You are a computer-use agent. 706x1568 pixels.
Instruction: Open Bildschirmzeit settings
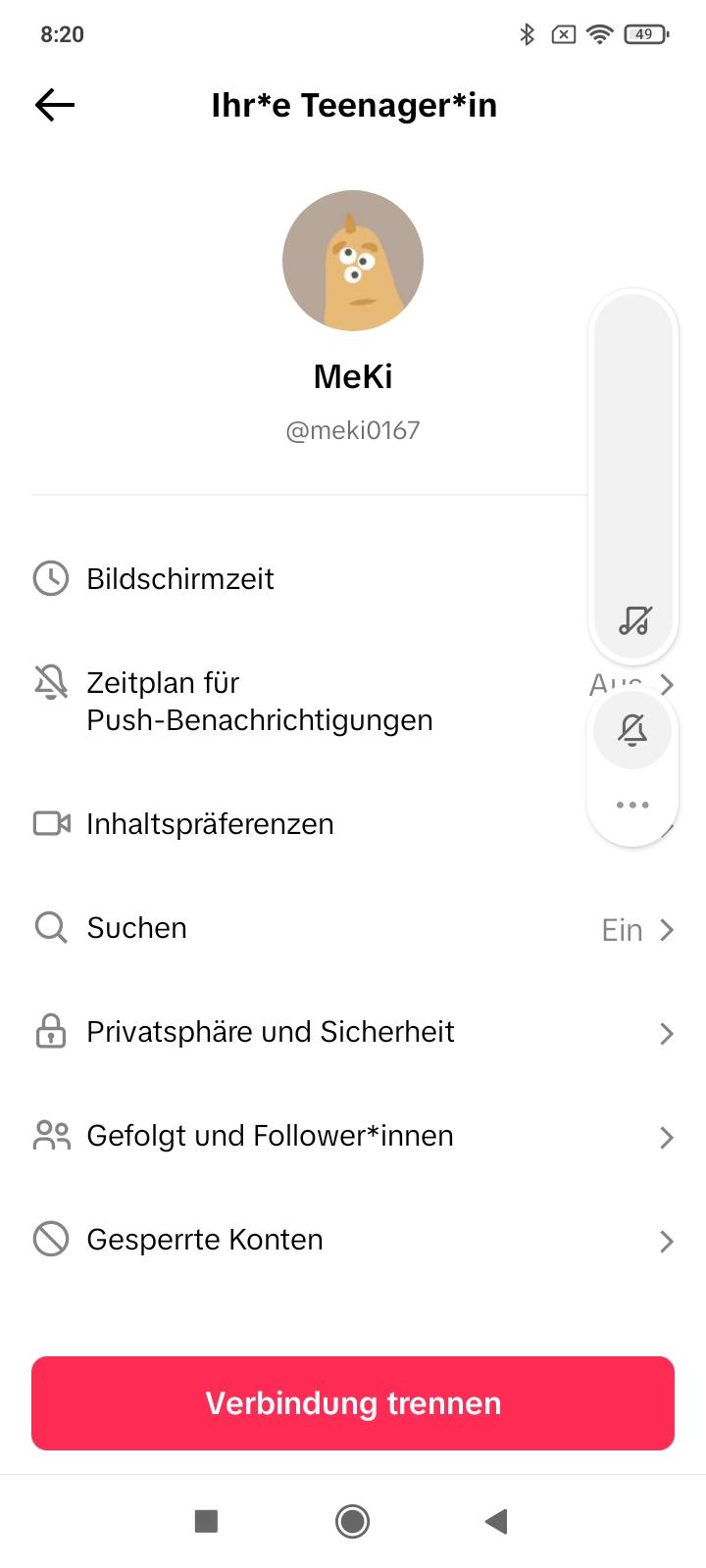tap(353, 579)
